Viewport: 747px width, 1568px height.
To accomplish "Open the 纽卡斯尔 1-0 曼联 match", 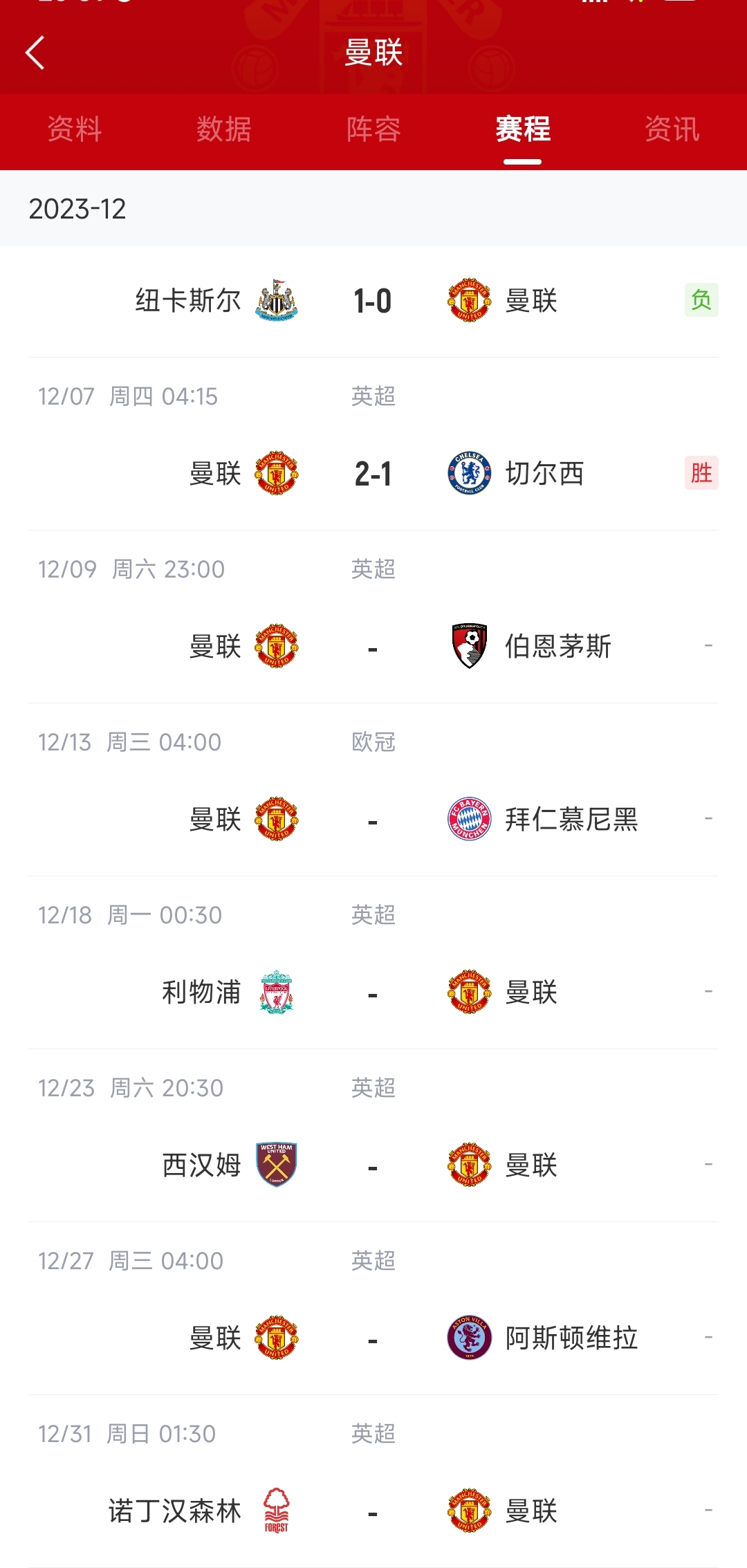I will click(373, 301).
